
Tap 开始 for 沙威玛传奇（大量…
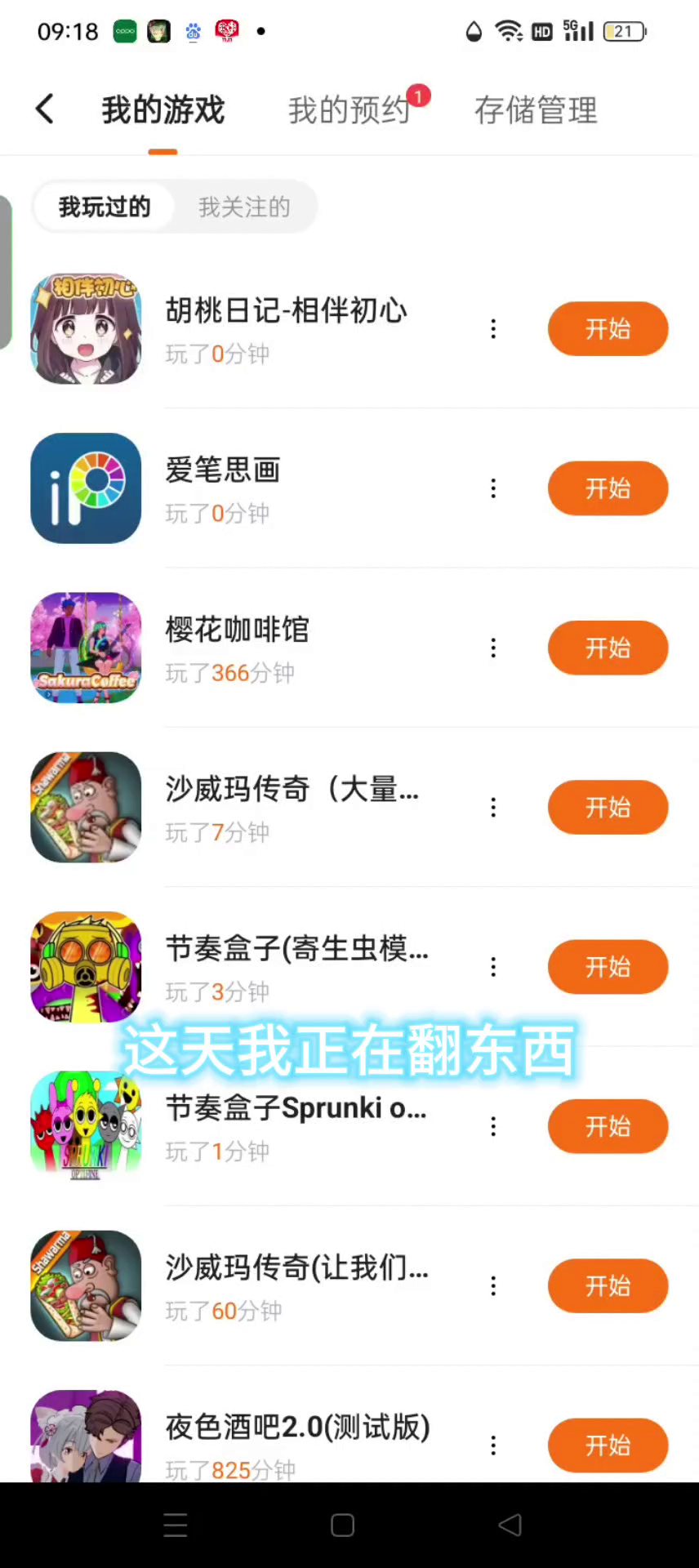608,807
